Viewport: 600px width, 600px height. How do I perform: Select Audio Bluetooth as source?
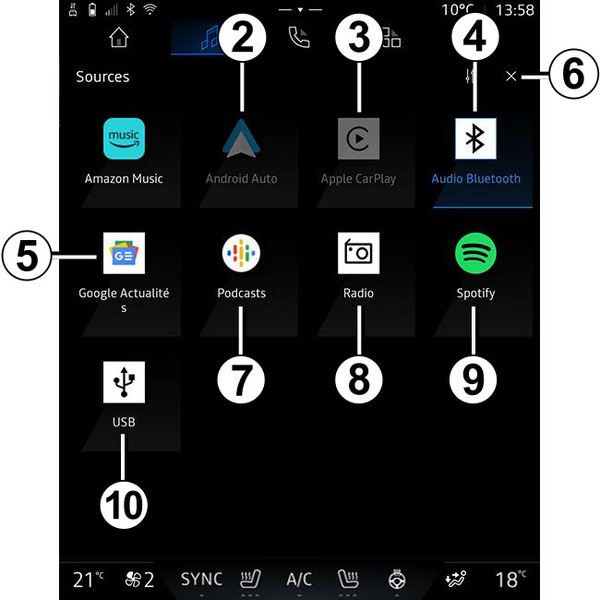click(475, 140)
